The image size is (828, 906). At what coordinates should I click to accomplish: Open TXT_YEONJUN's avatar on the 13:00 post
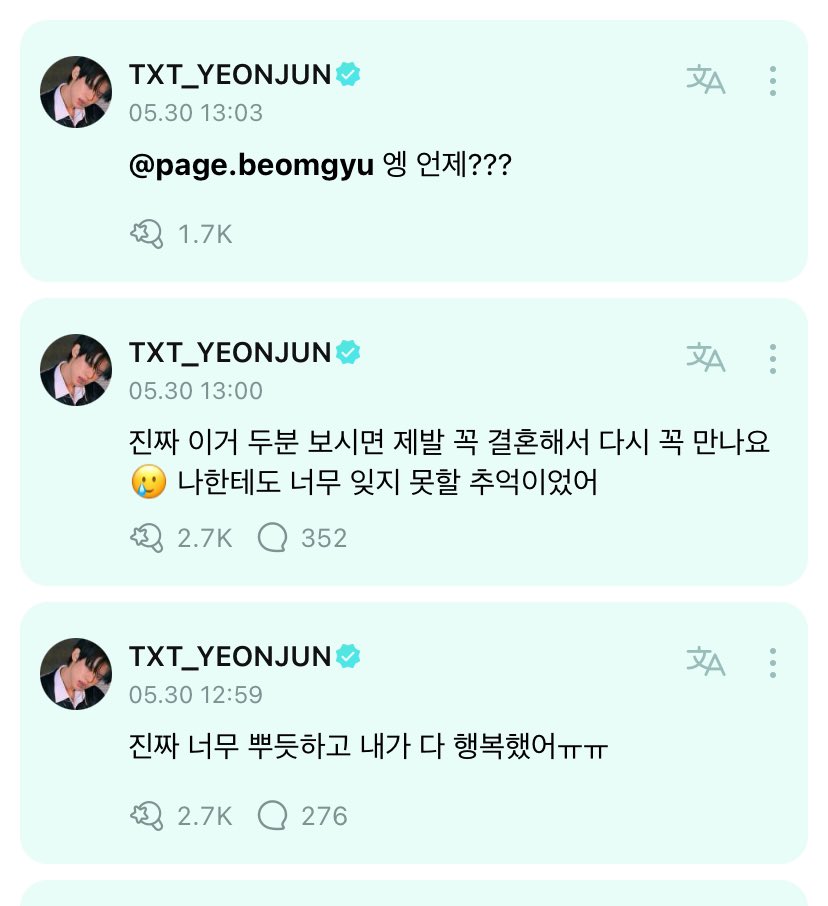click(76, 369)
